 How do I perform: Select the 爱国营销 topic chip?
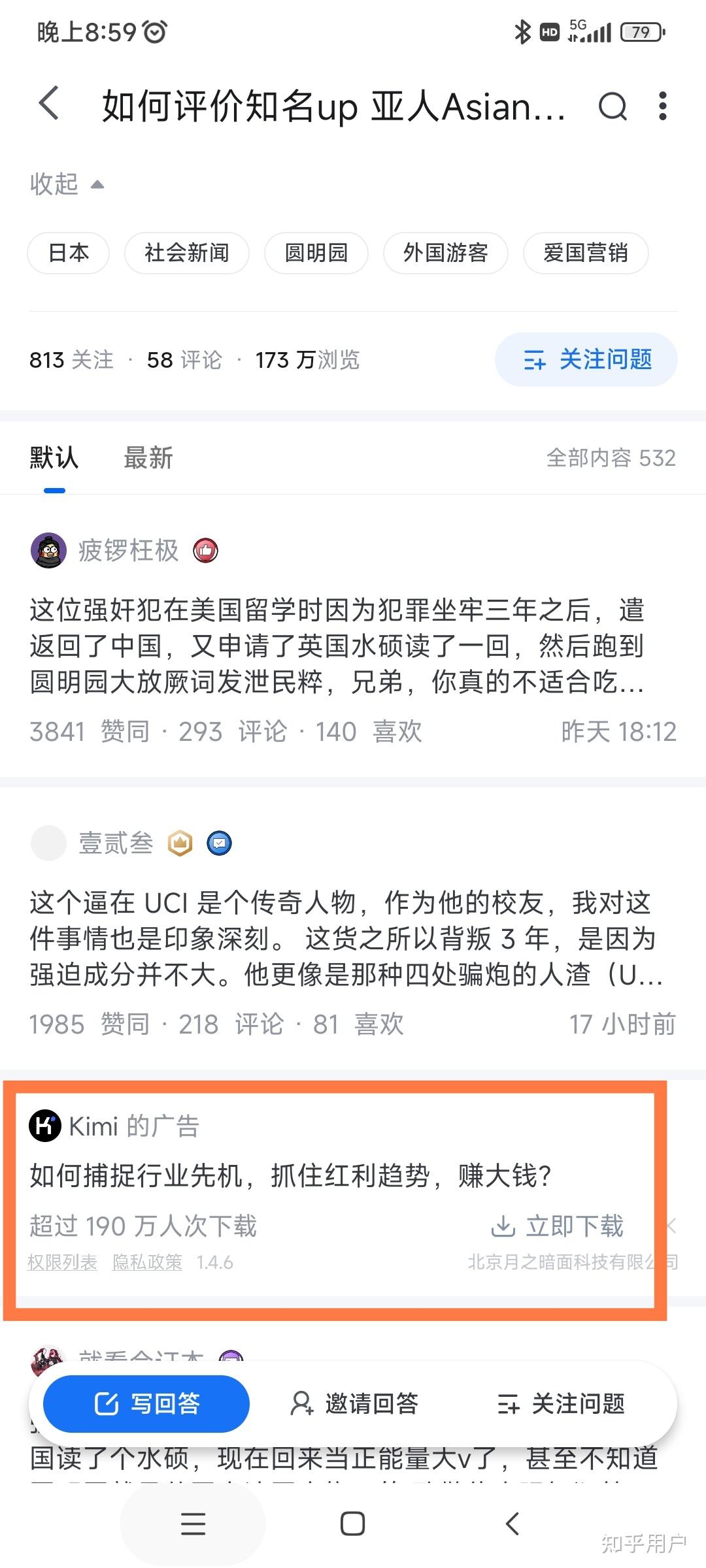[586, 253]
